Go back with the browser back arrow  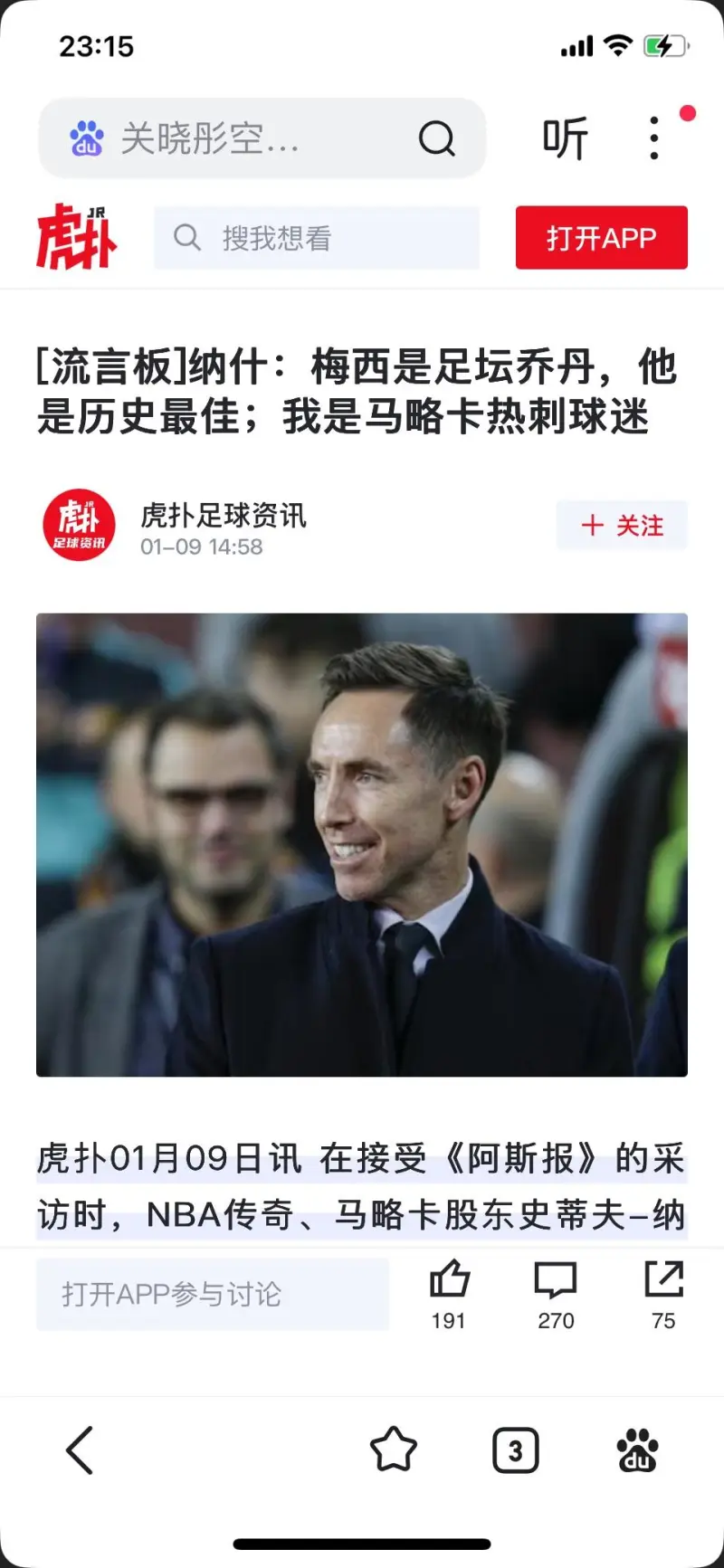click(80, 1450)
